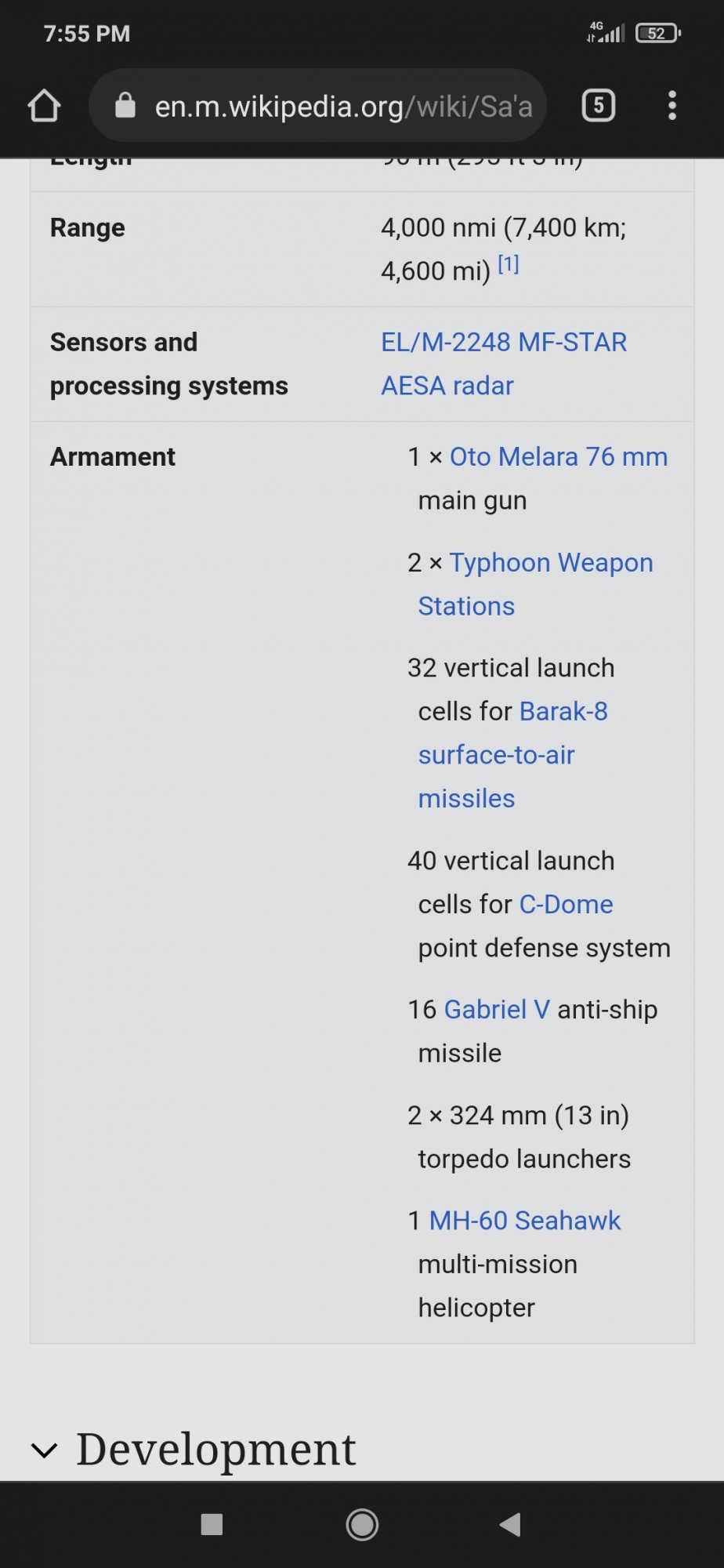The image size is (724, 1568).
Task: Open citation reference [1] next to Range
Action: point(509,264)
